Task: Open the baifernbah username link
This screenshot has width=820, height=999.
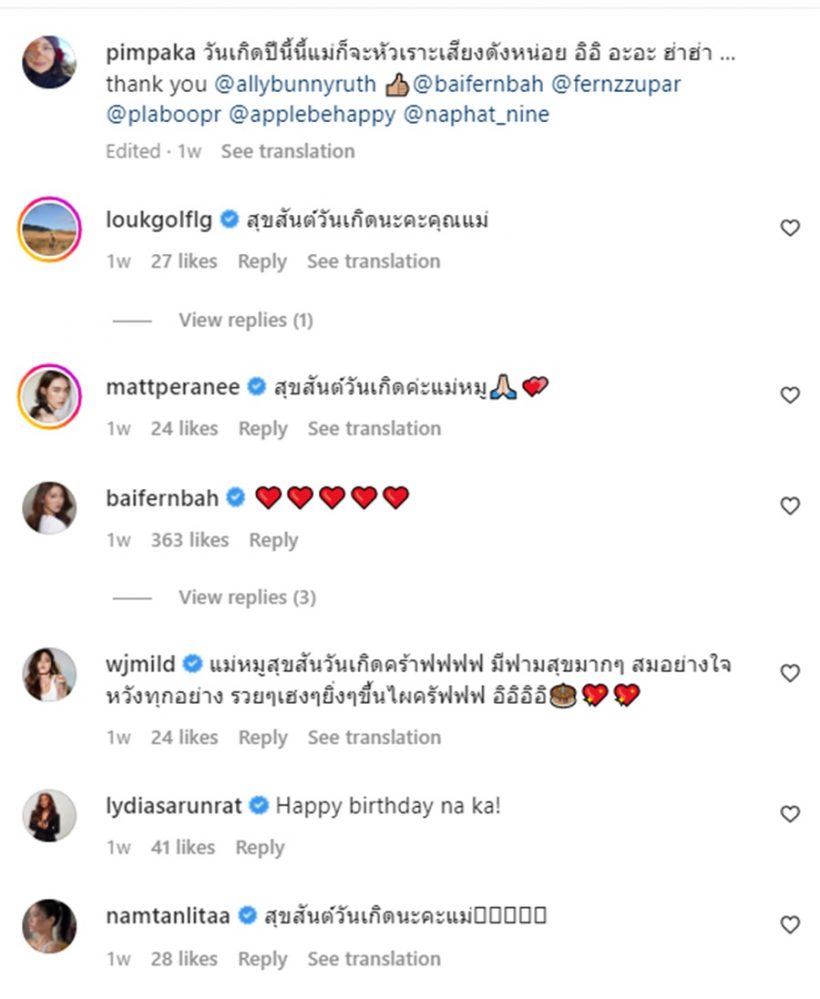Action: pyautogui.click(x=161, y=497)
